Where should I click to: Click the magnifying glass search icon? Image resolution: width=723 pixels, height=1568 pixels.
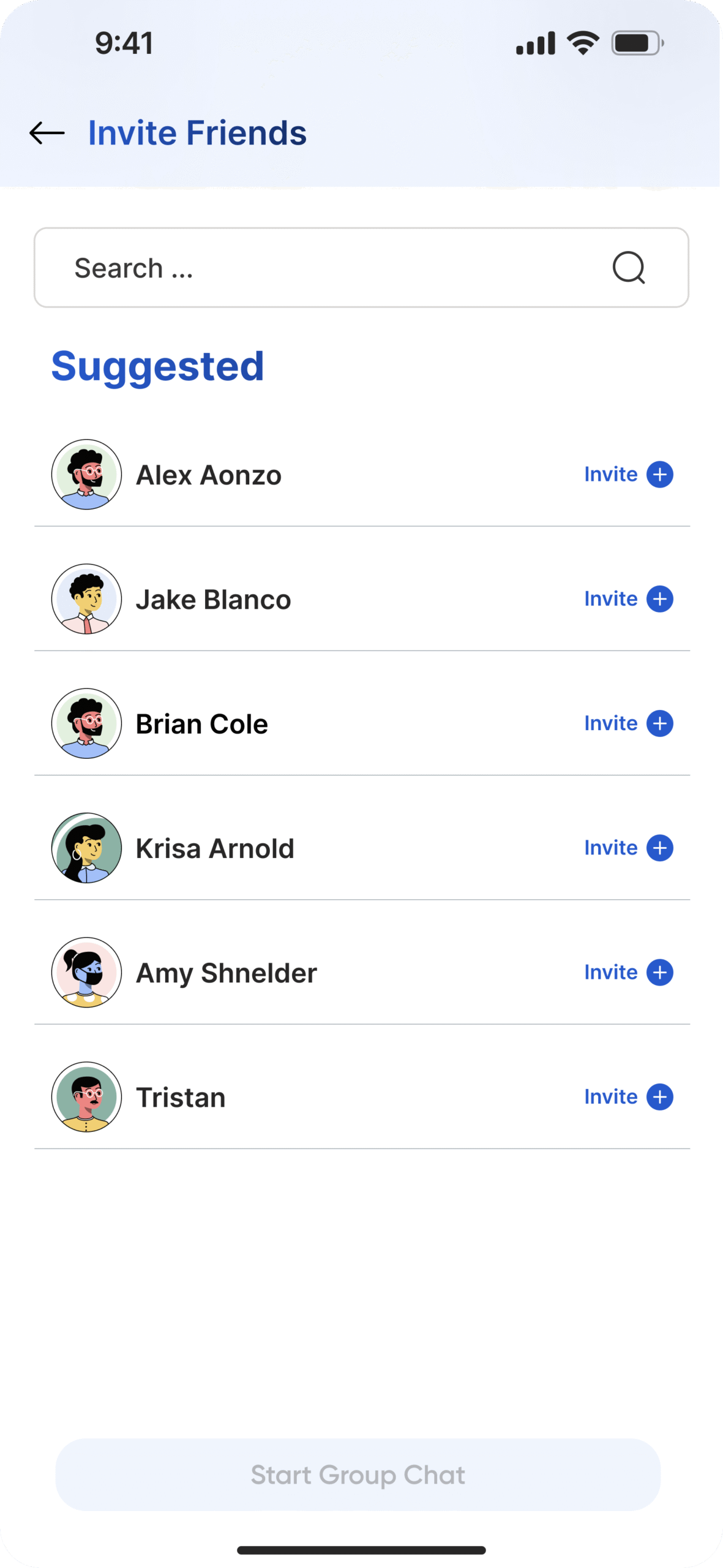point(629,268)
